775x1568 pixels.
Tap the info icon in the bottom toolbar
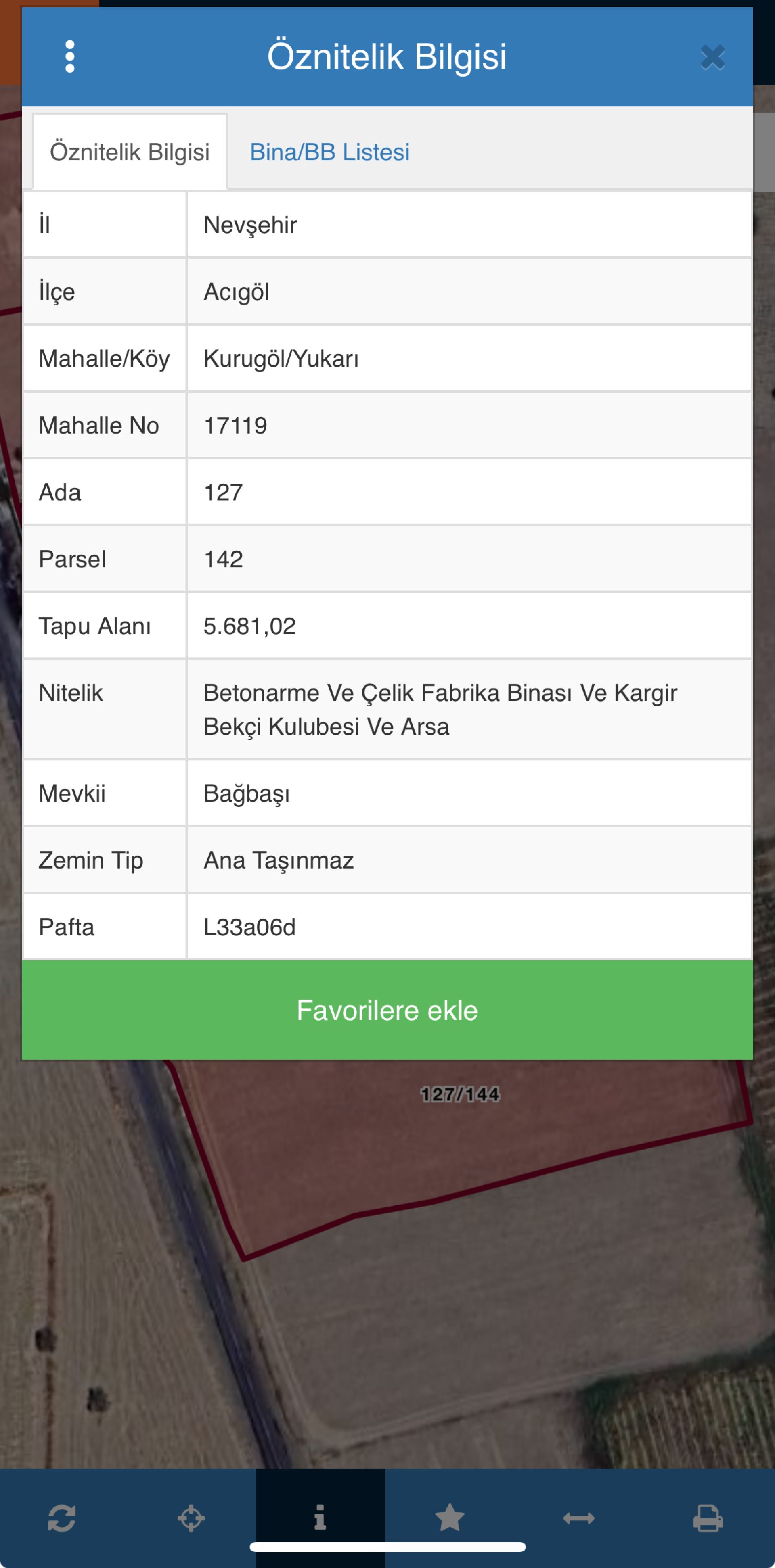[x=320, y=1518]
